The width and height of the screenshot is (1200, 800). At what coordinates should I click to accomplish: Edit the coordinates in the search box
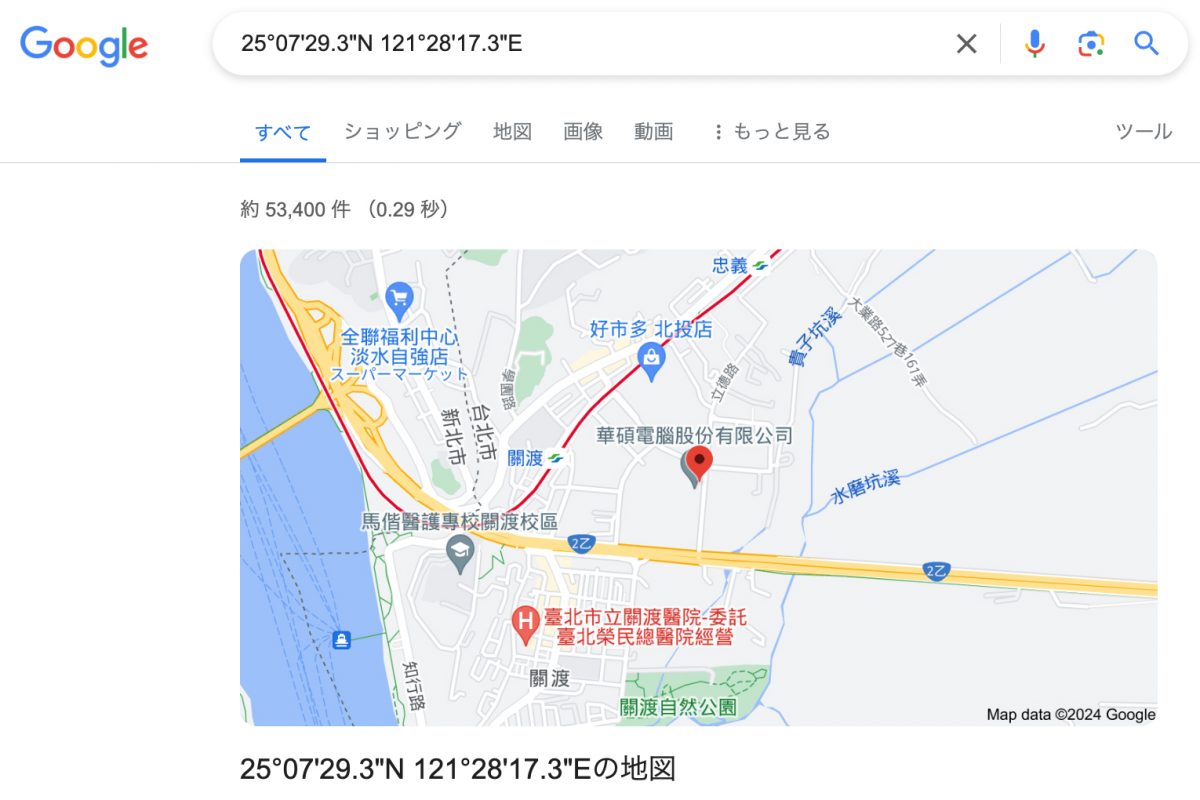coord(580,44)
